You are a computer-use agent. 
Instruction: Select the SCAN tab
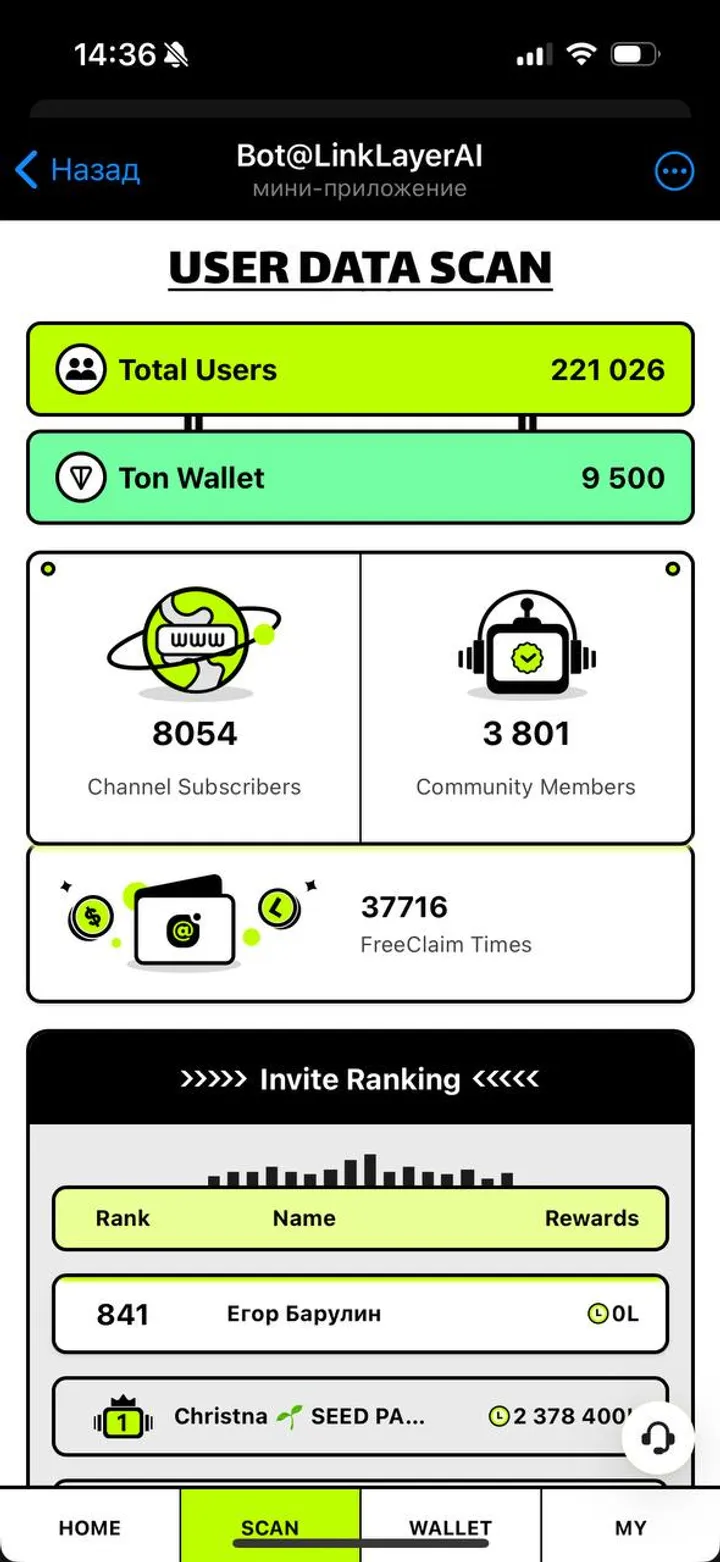point(270,1527)
